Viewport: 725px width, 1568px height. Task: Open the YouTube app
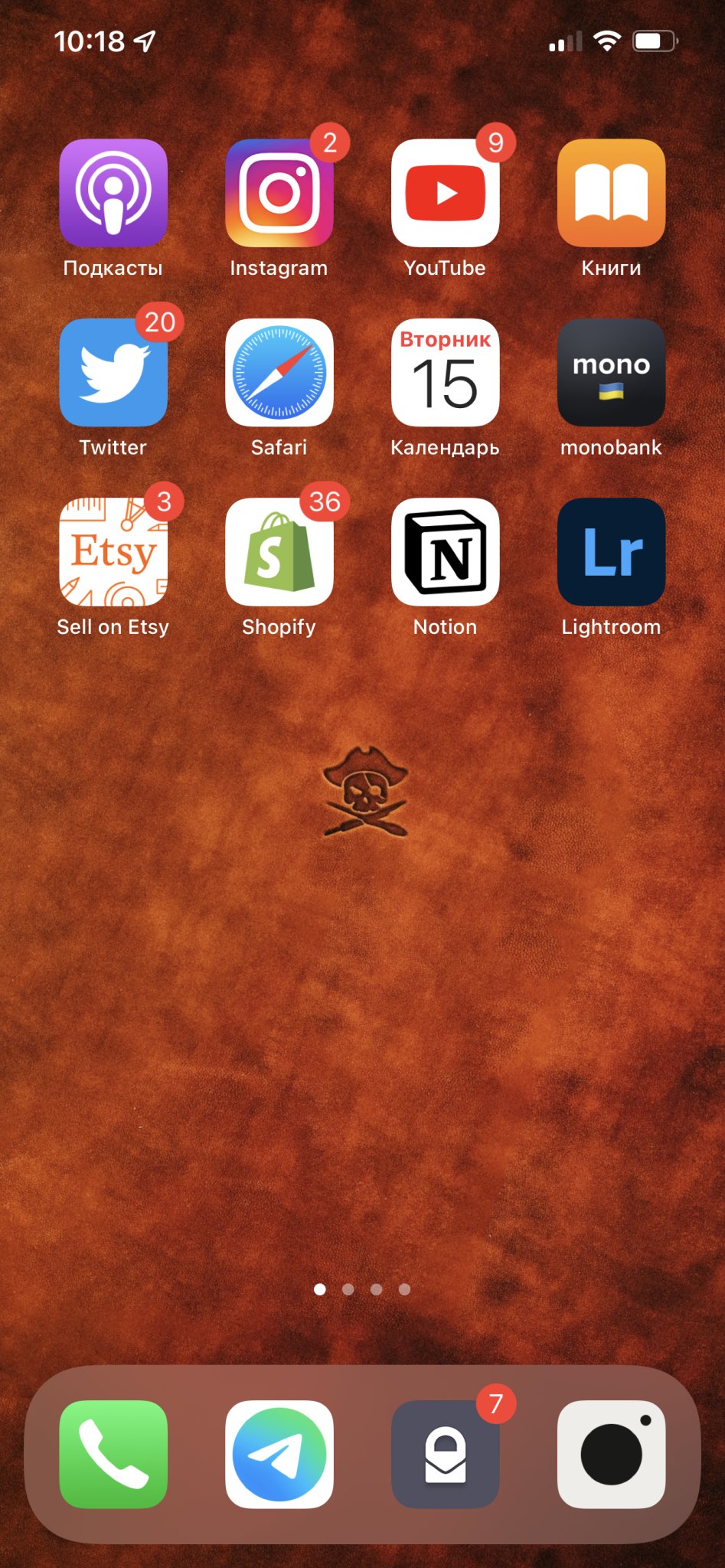pos(445,193)
